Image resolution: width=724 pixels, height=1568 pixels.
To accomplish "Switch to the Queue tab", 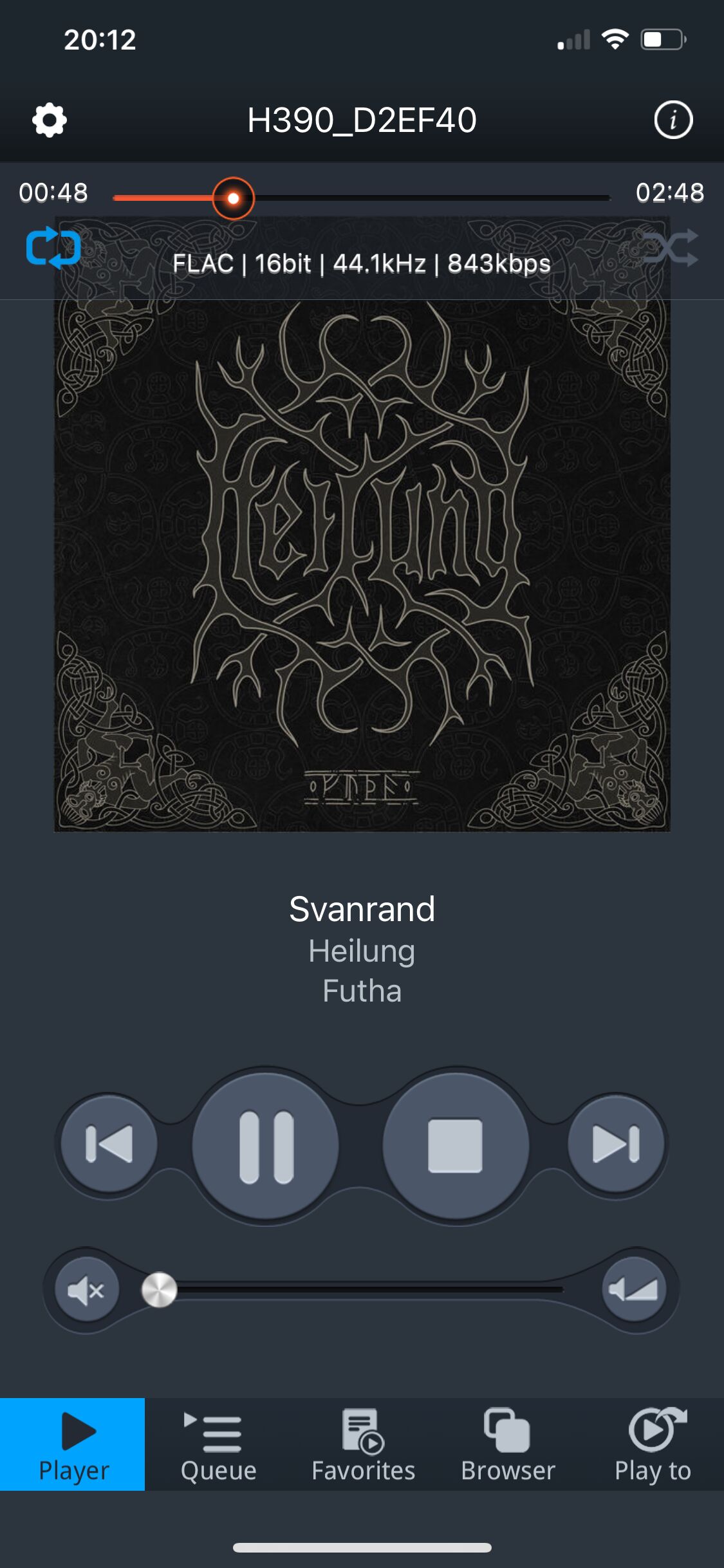I will (x=219, y=1444).
